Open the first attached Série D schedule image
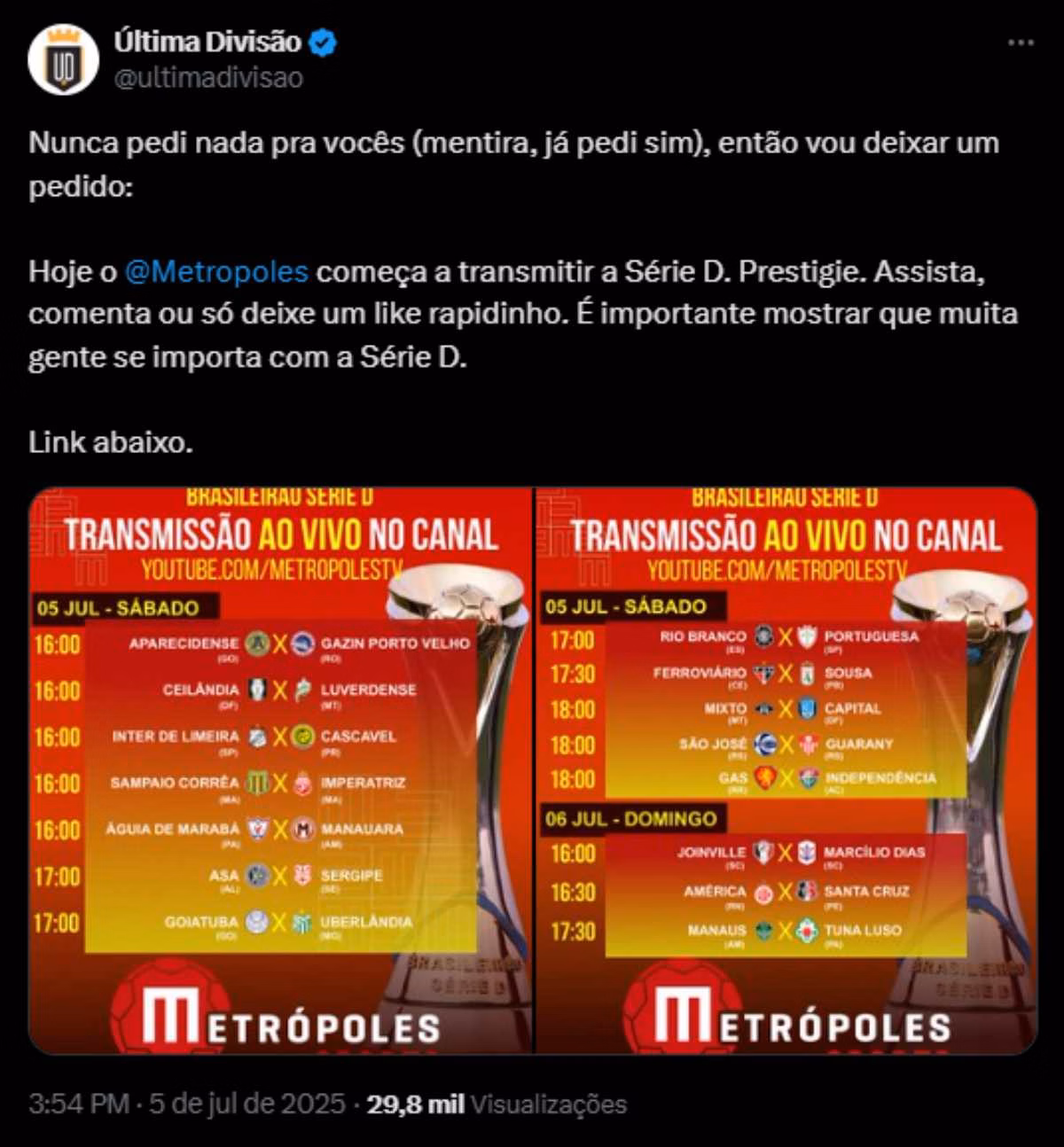Screen dimensions: 1064x1147 (280, 769)
